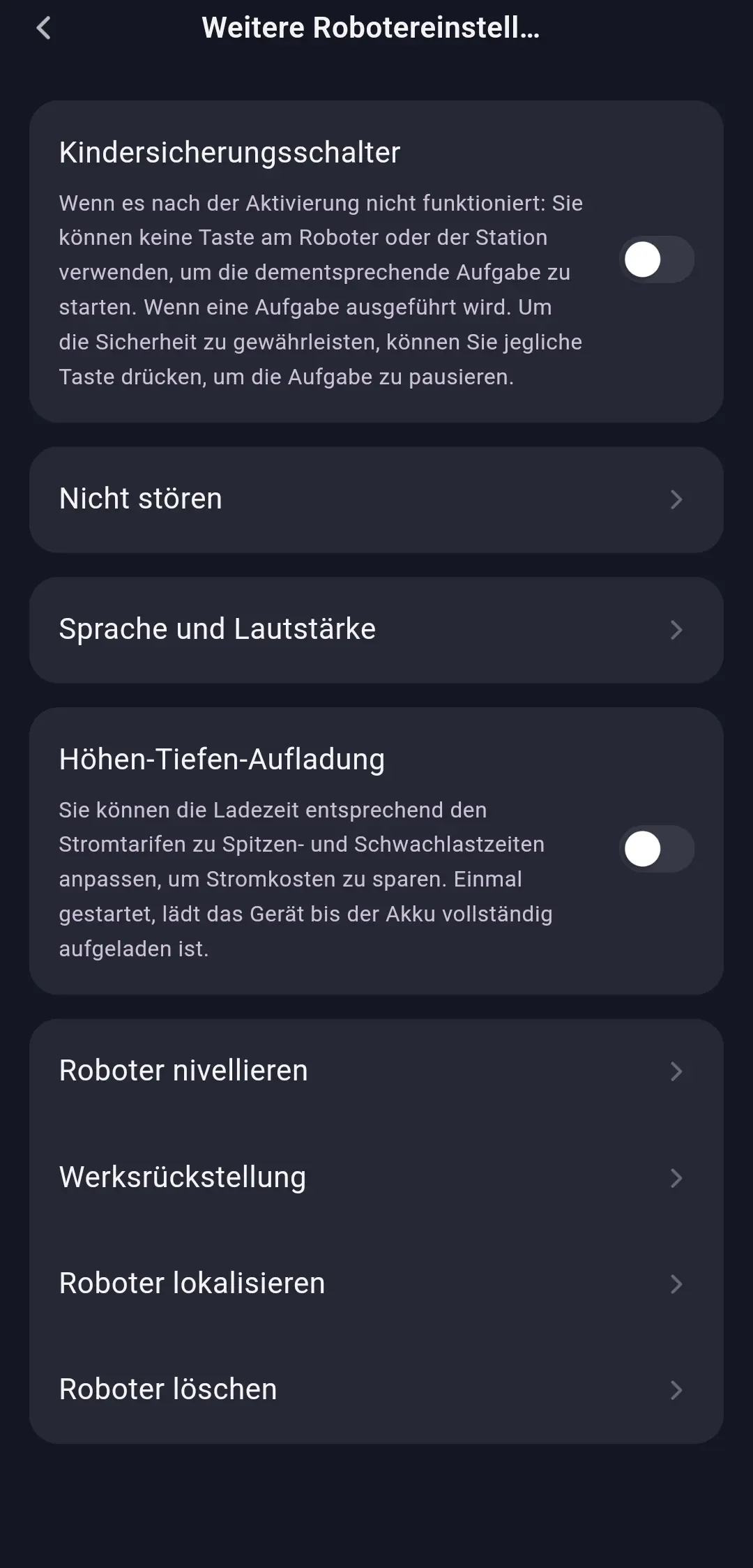
Task: Open Sprache und Lautstärke
Action: point(376,630)
